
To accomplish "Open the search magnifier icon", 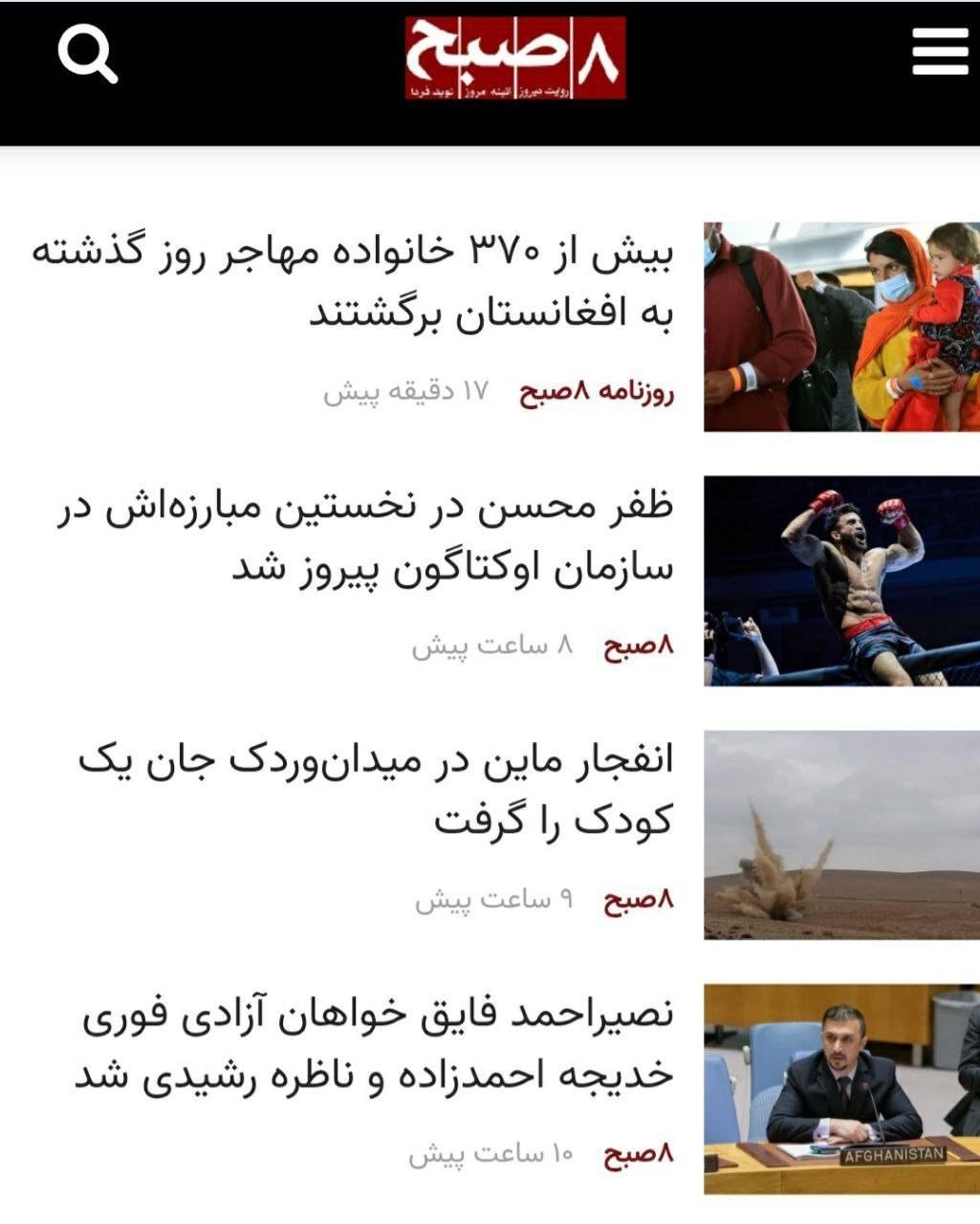I will pos(87,55).
